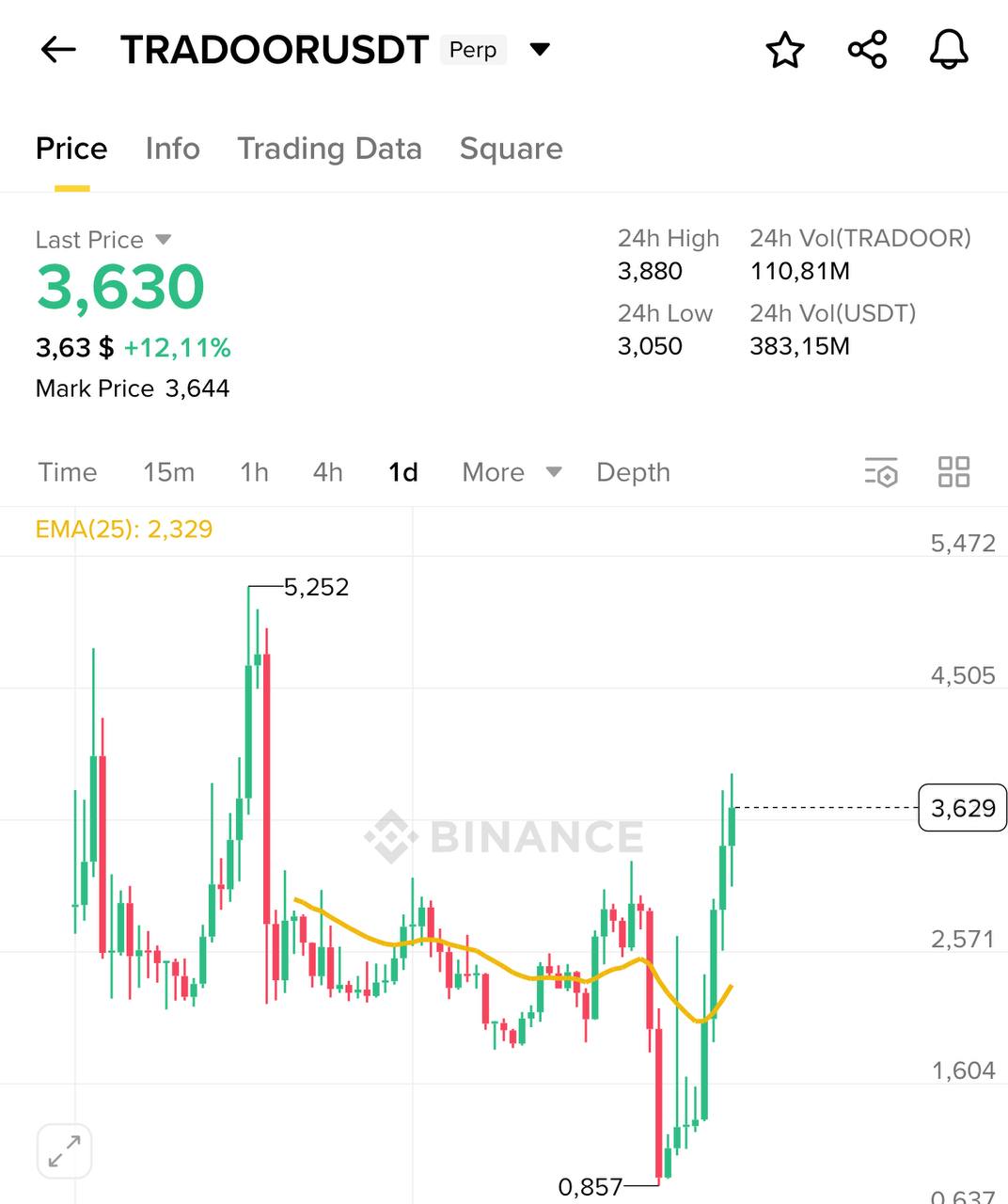Viewport: 1008px width, 1204px height.
Task: Click the 3,629 current price tag
Action: click(x=961, y=807)
